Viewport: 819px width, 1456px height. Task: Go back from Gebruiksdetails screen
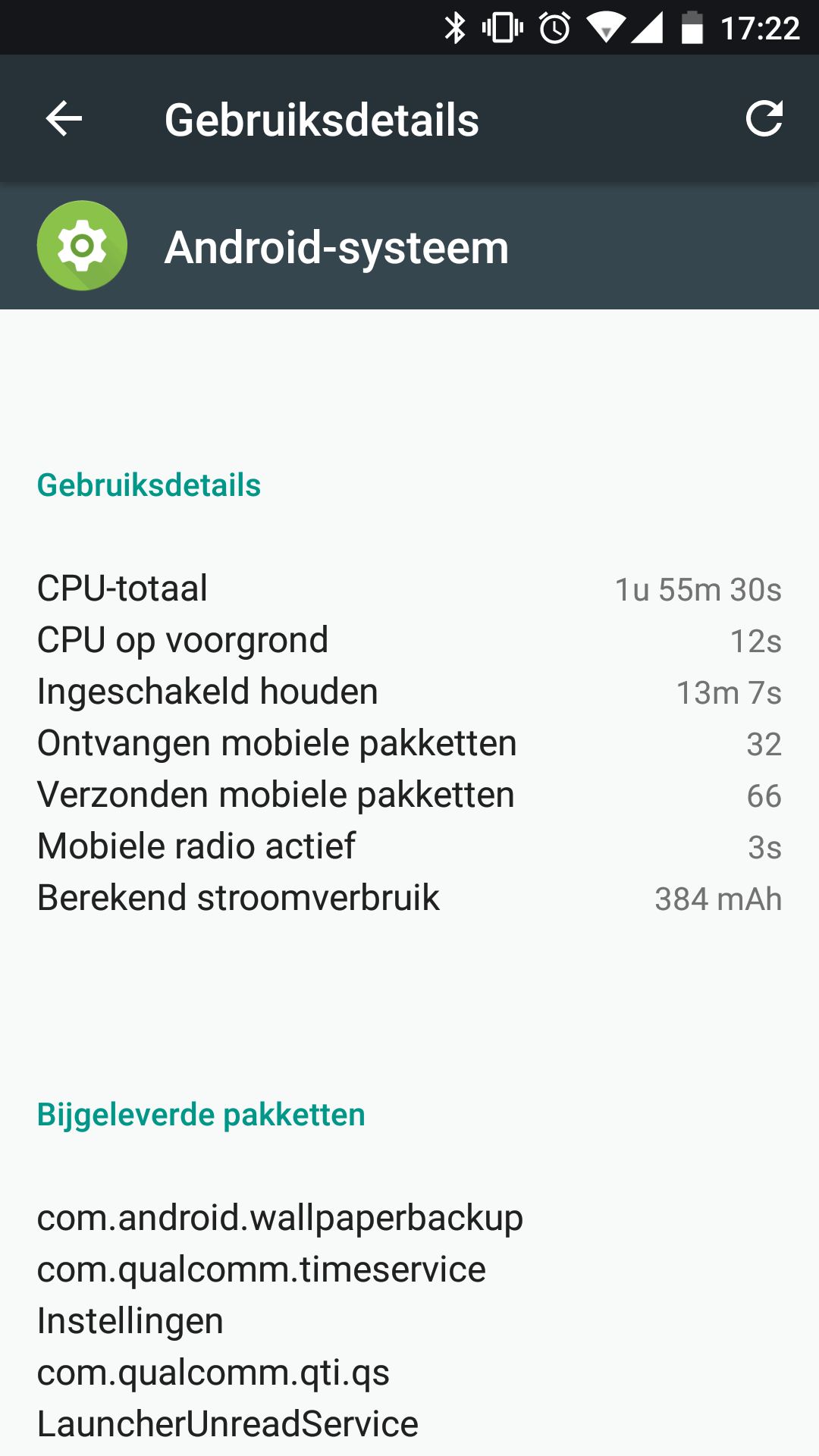(x=64, y=119)
